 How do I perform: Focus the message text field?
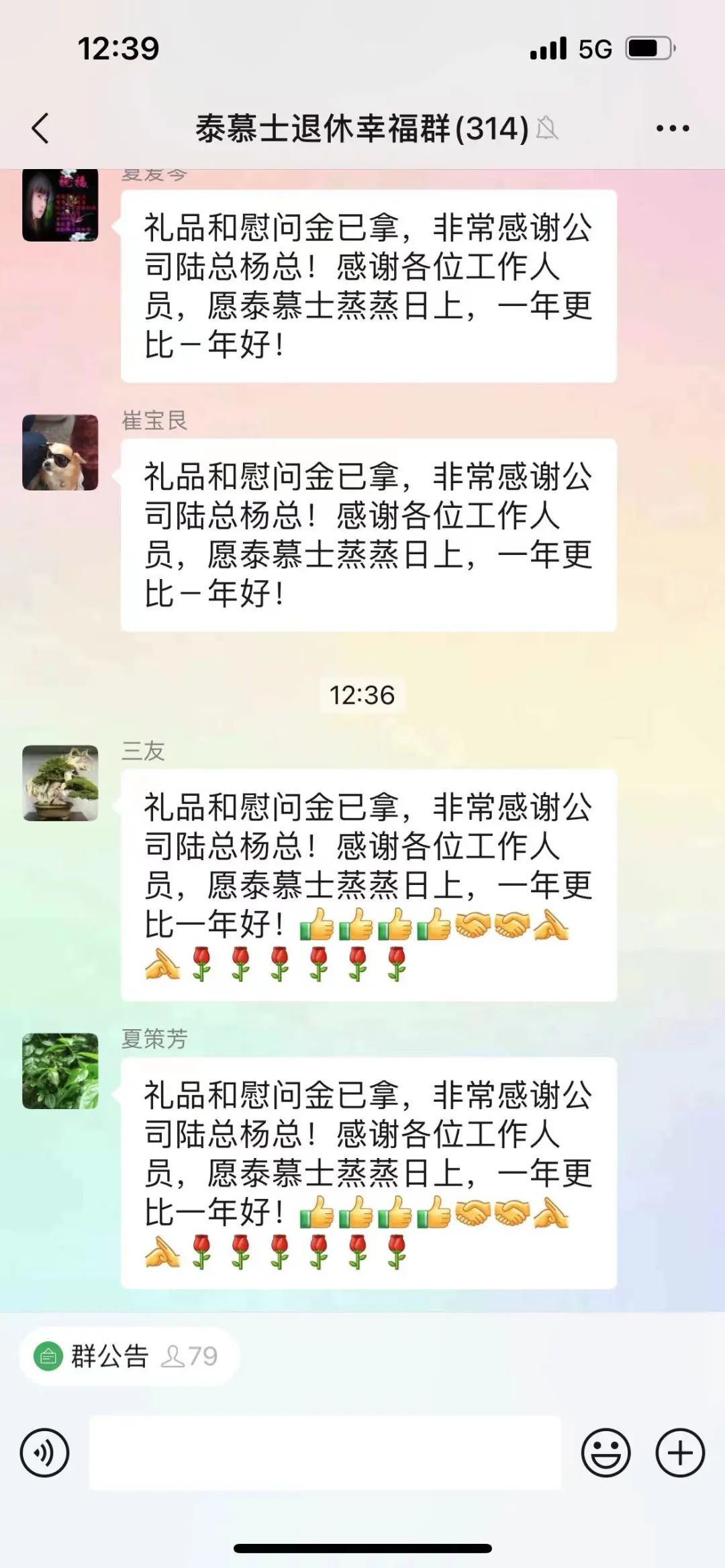(325, 1453)
